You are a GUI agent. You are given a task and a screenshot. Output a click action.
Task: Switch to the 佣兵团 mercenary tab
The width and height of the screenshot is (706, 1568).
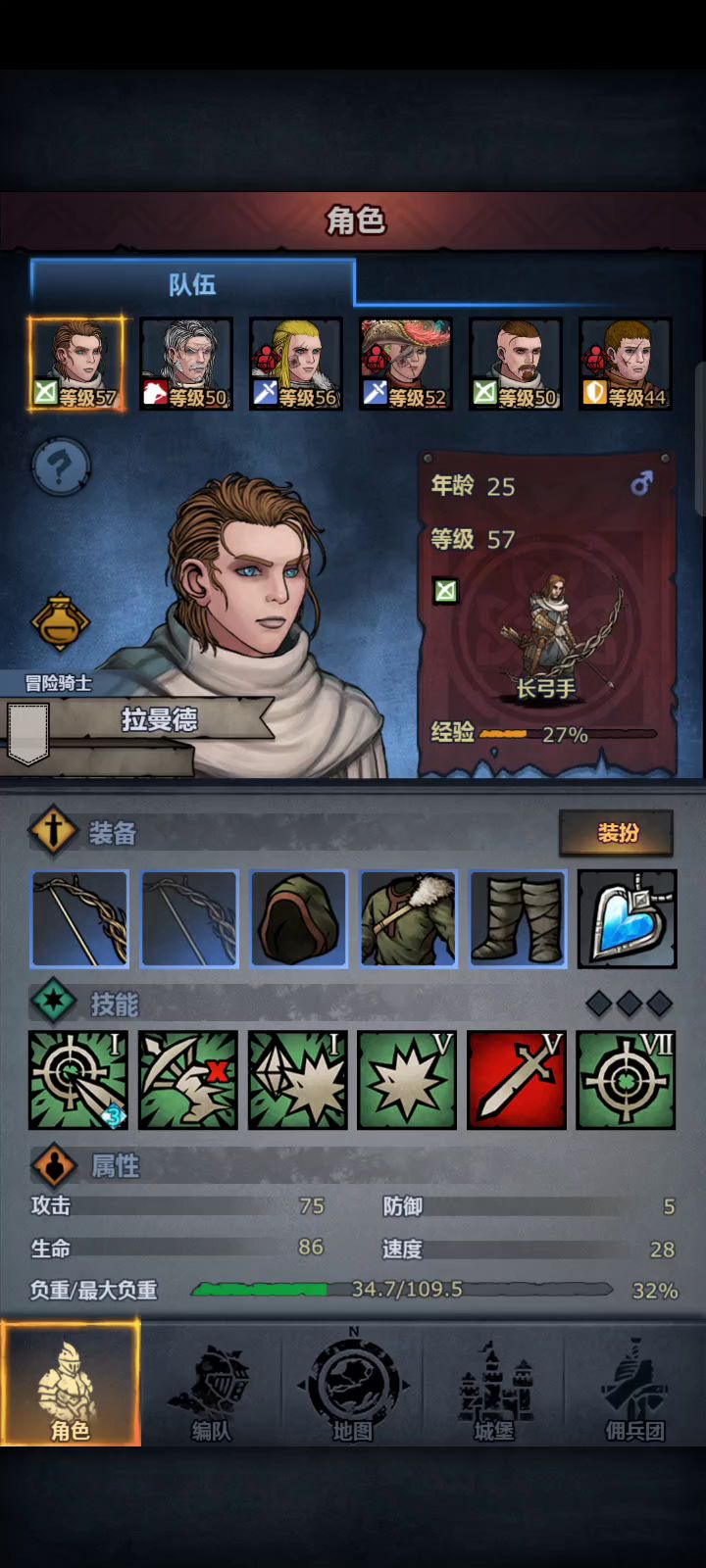tap(635, 1384)
